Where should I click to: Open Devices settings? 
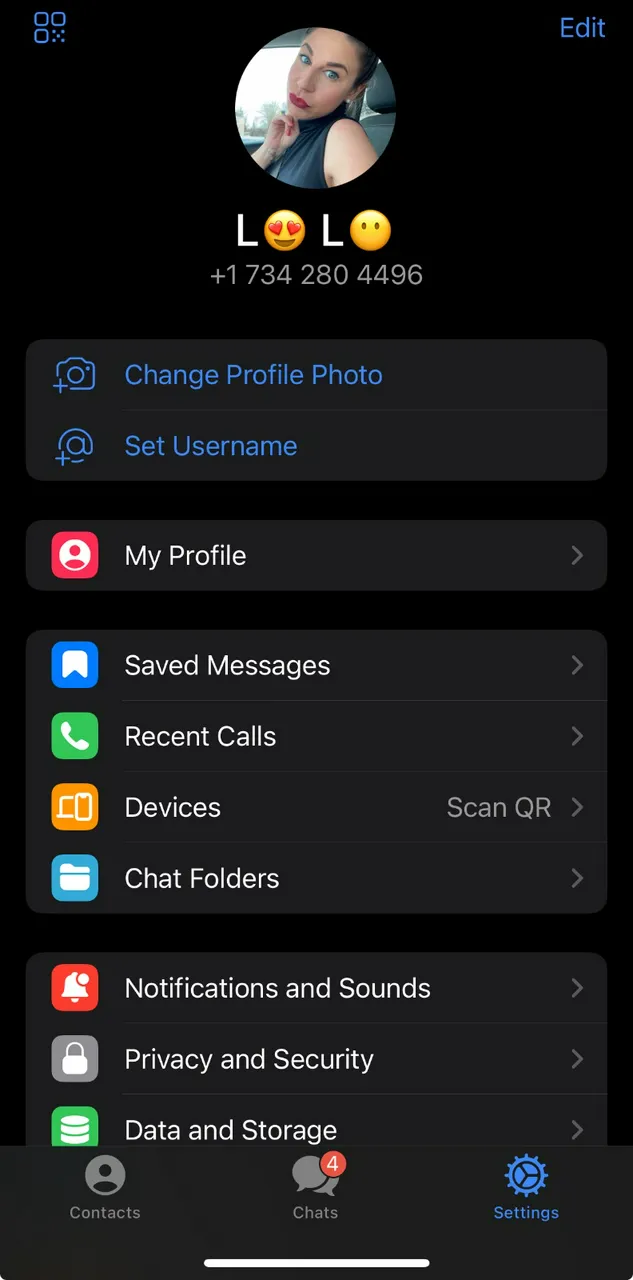(316, 808)
